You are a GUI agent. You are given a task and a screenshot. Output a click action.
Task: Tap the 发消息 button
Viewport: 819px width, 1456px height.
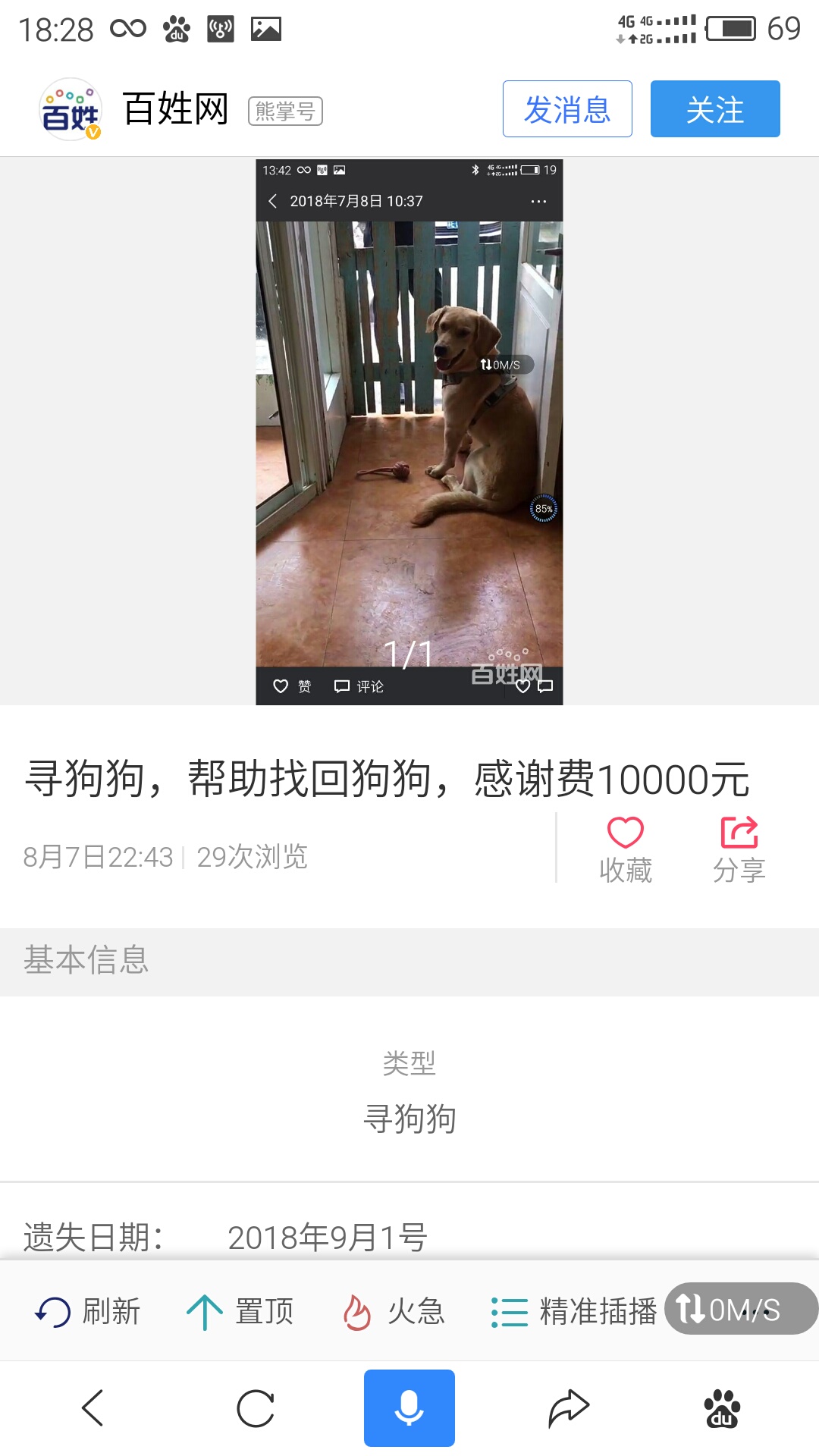tap(567, 109)
